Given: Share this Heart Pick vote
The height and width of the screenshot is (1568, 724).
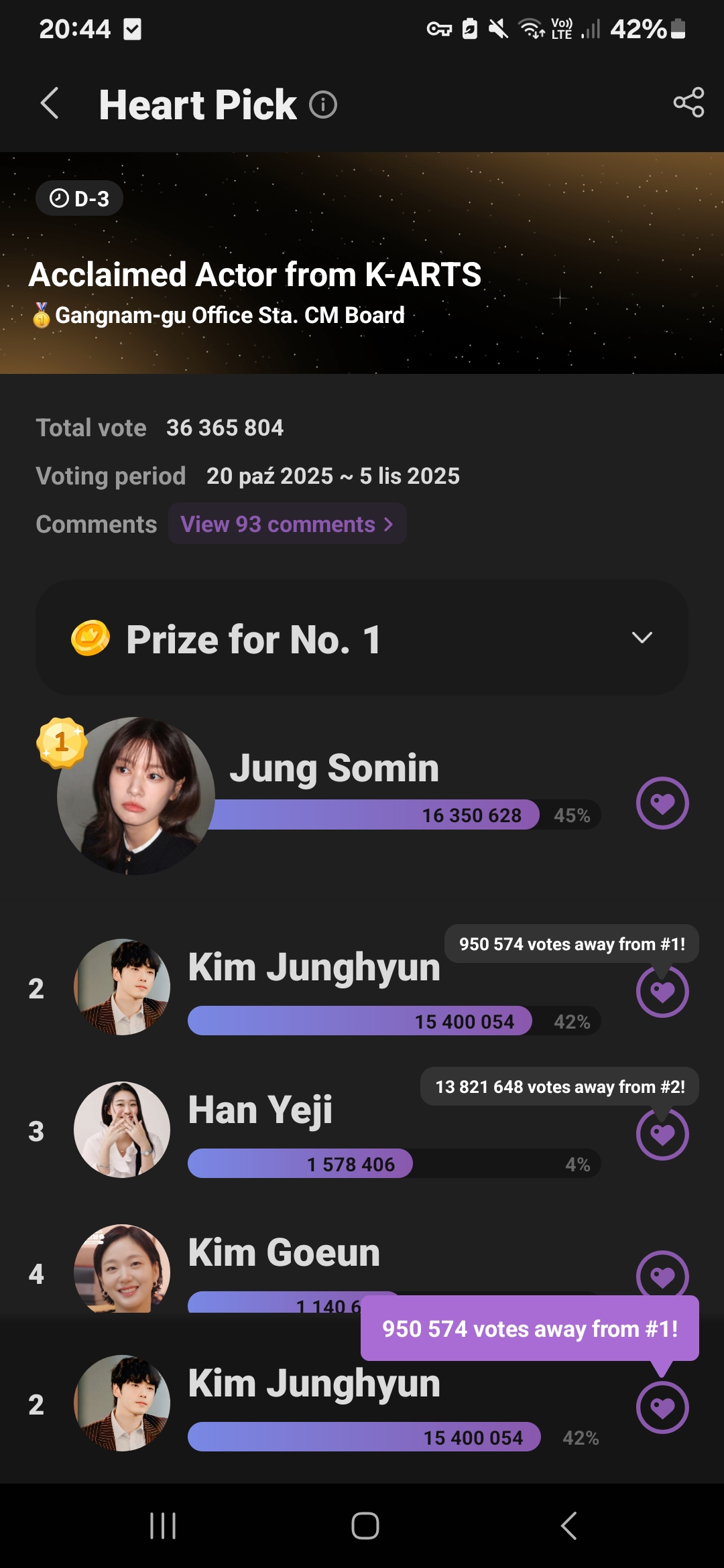Looking at the screenshot, I should (x=688, y=103).
